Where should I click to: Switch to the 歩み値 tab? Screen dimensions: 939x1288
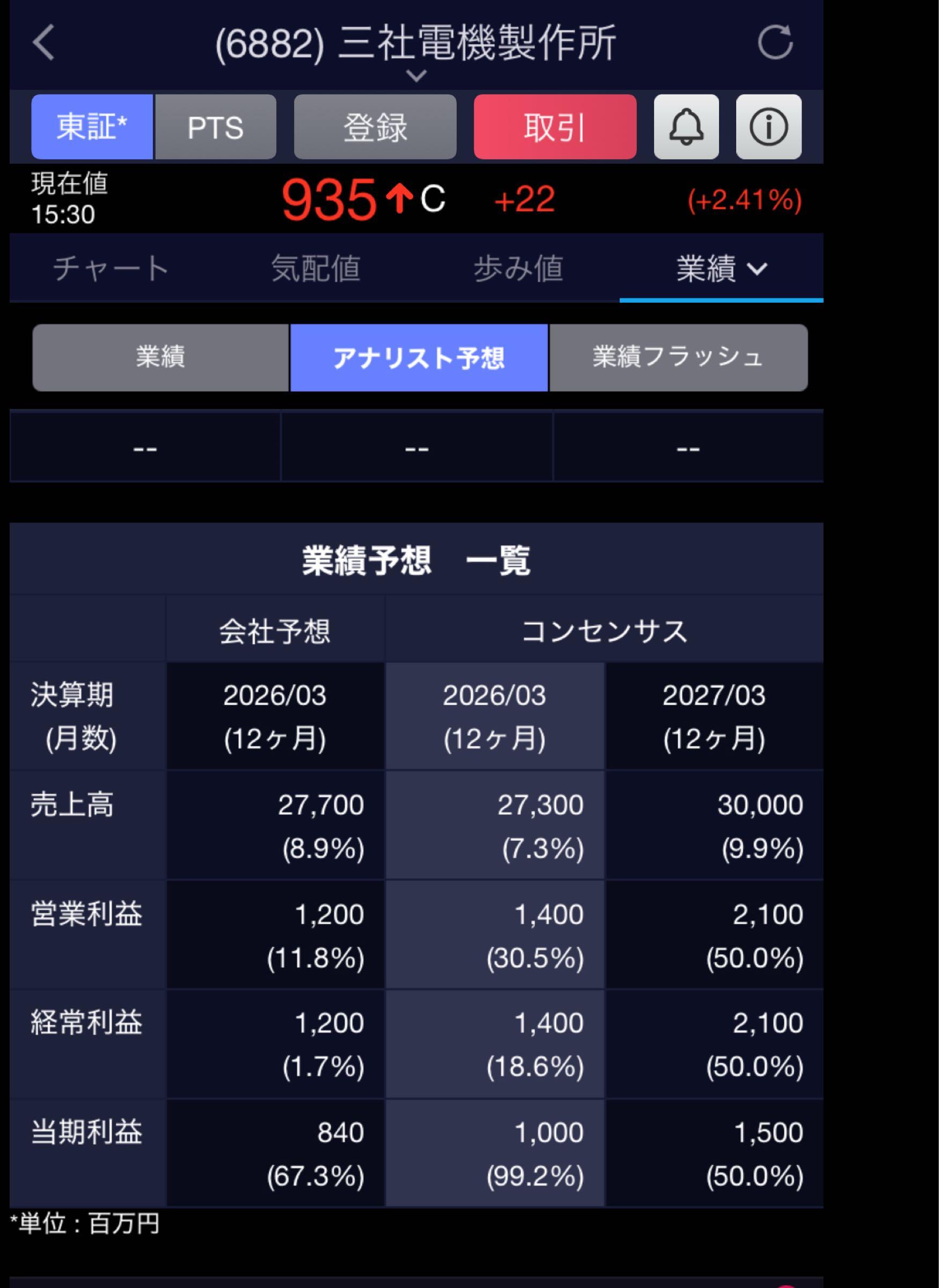(518, 268)
